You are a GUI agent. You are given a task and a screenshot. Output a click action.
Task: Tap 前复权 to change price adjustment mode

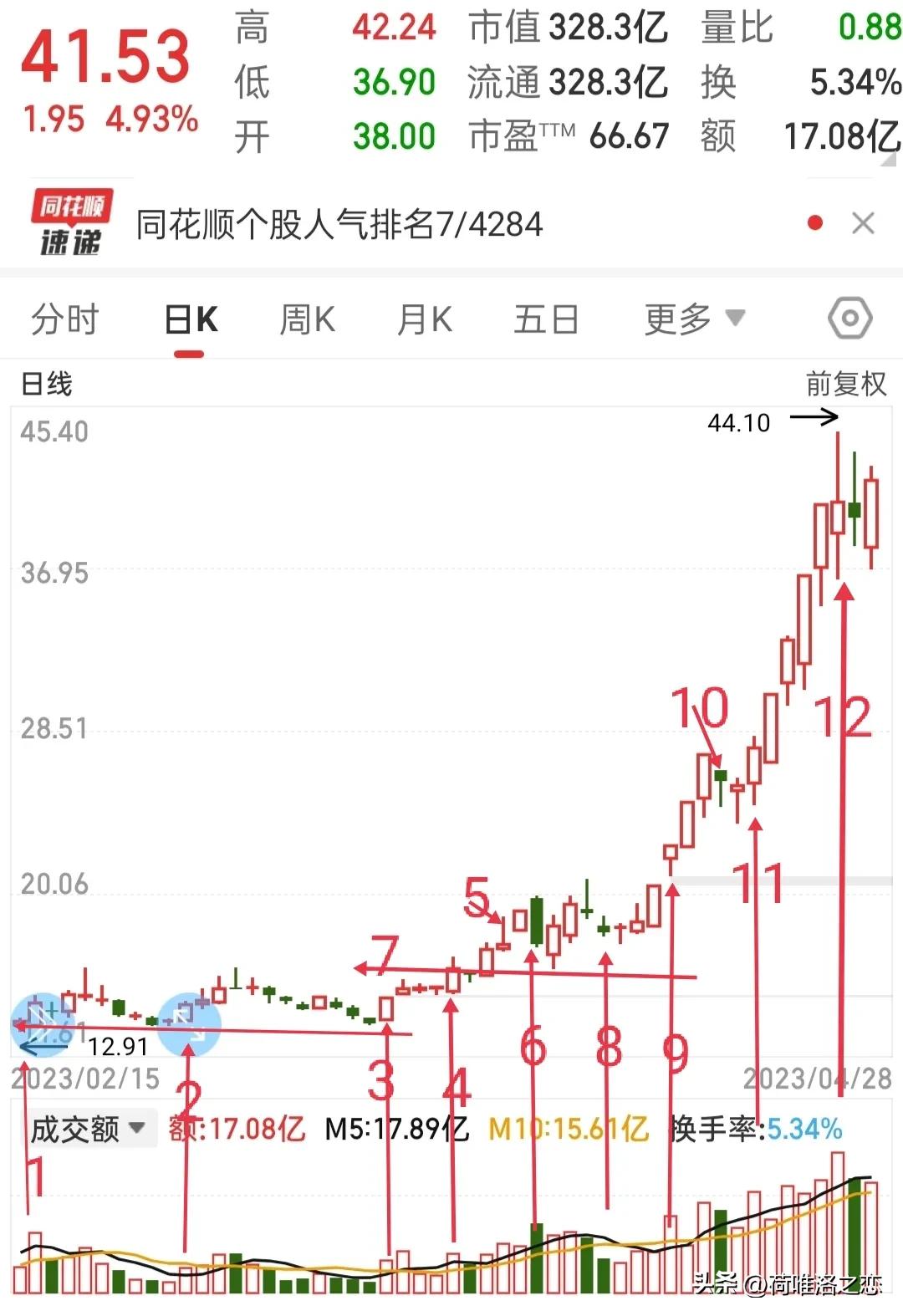(844, 383)
